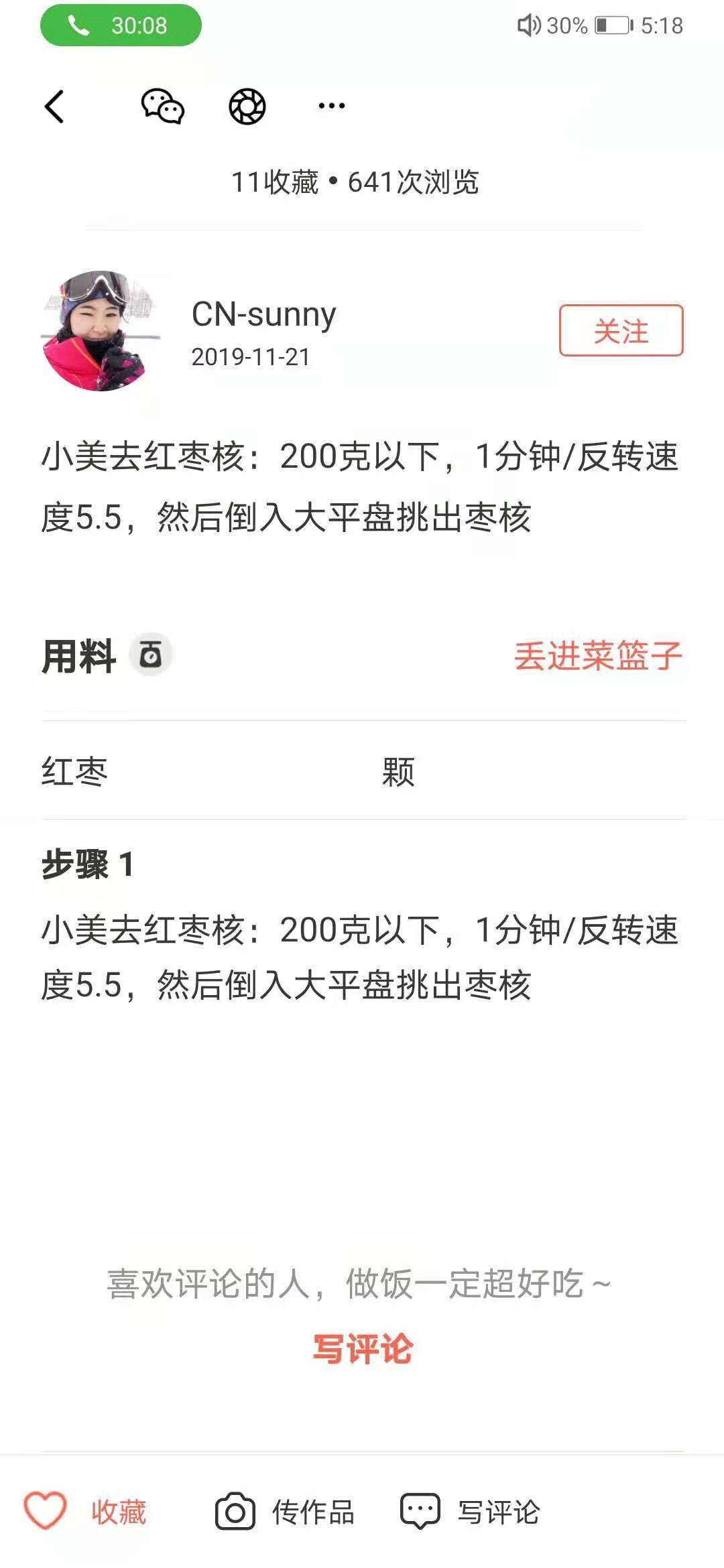The image size is (724, 1568).
Task: Return to the ongoing call timer pill
Action: point(121,25)
